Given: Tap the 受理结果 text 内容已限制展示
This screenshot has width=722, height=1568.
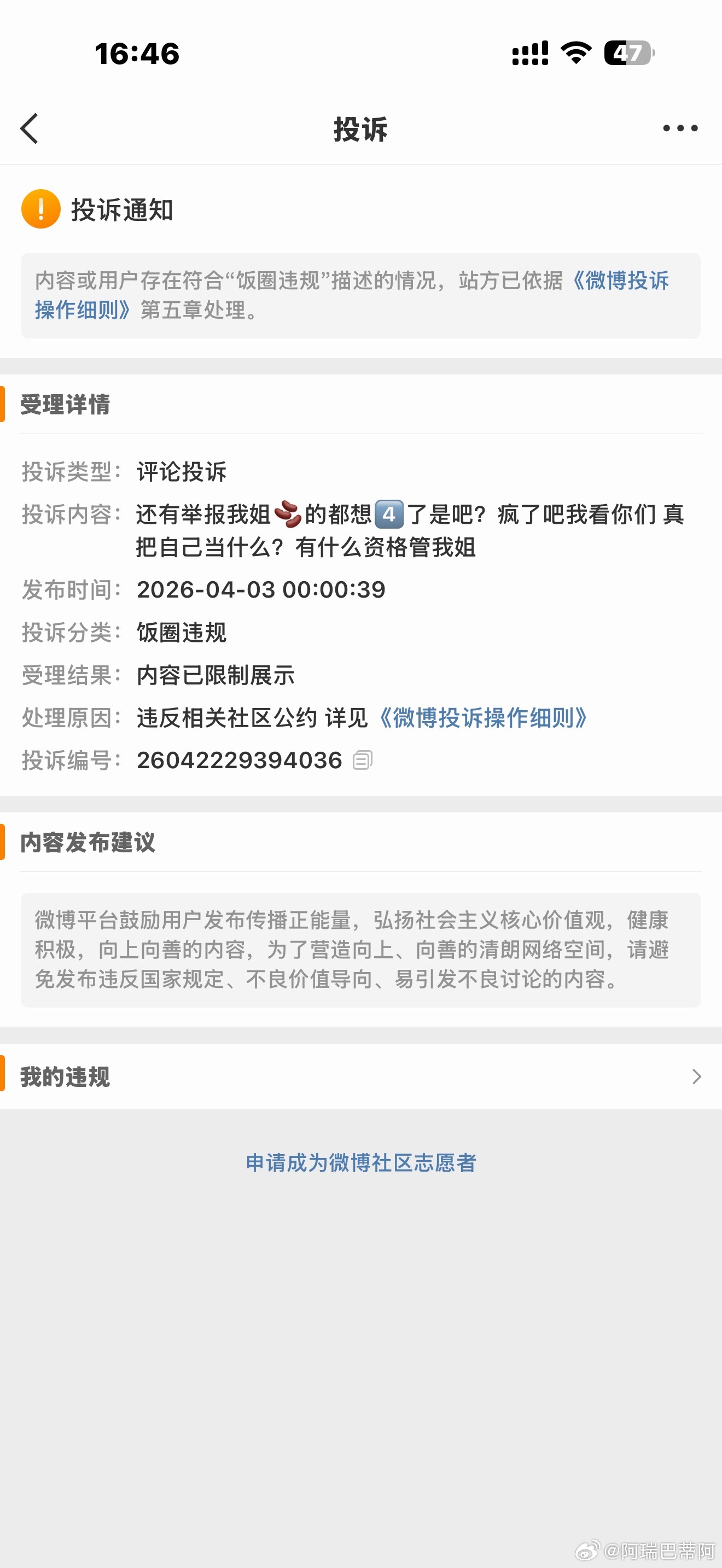Looking at the screenshot, I should (x=215, y=676).
